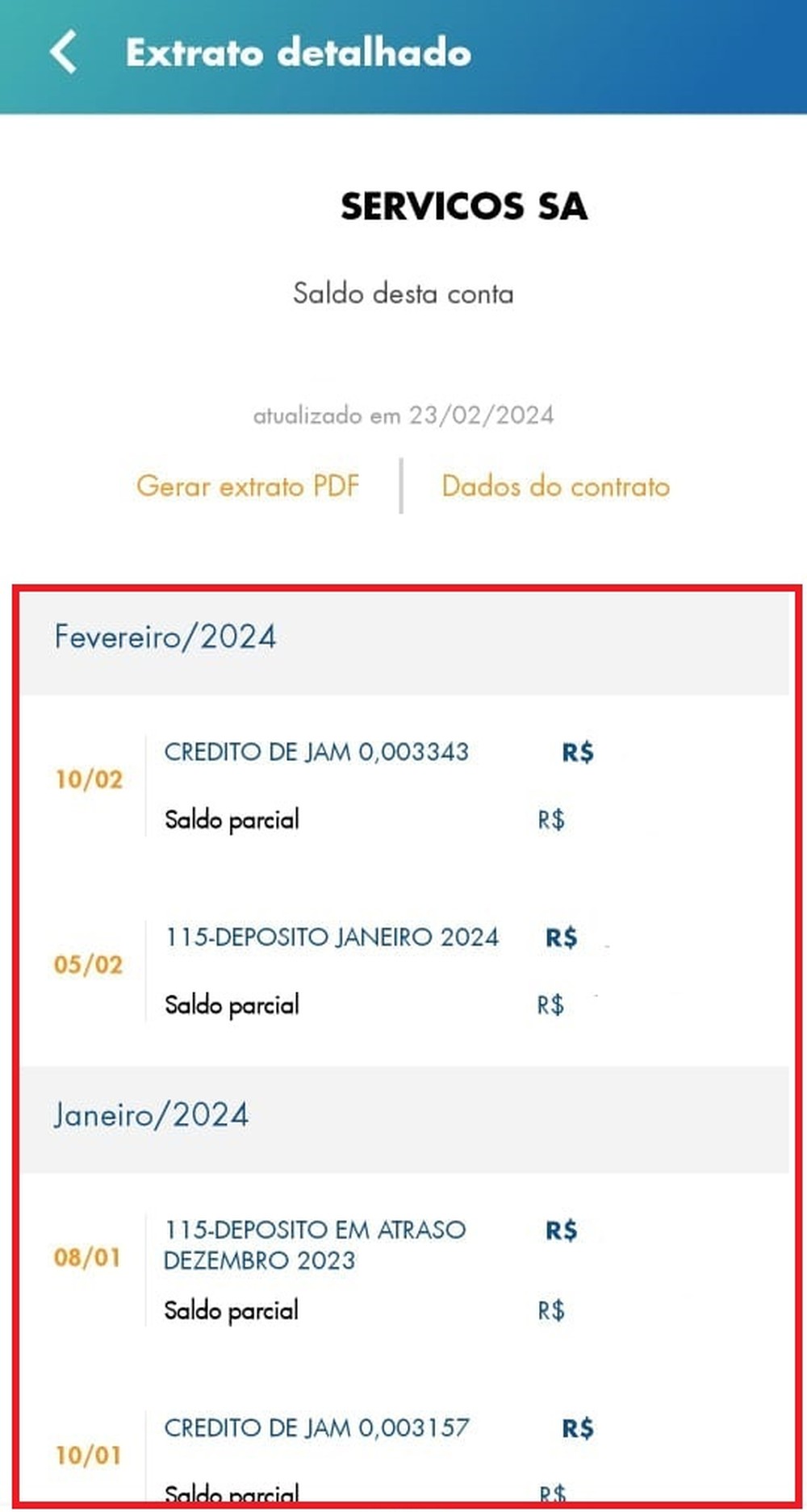Click the SERVICOS SA account title
This screenshot has height=1512, width=807.
click(x=463, y=208)
